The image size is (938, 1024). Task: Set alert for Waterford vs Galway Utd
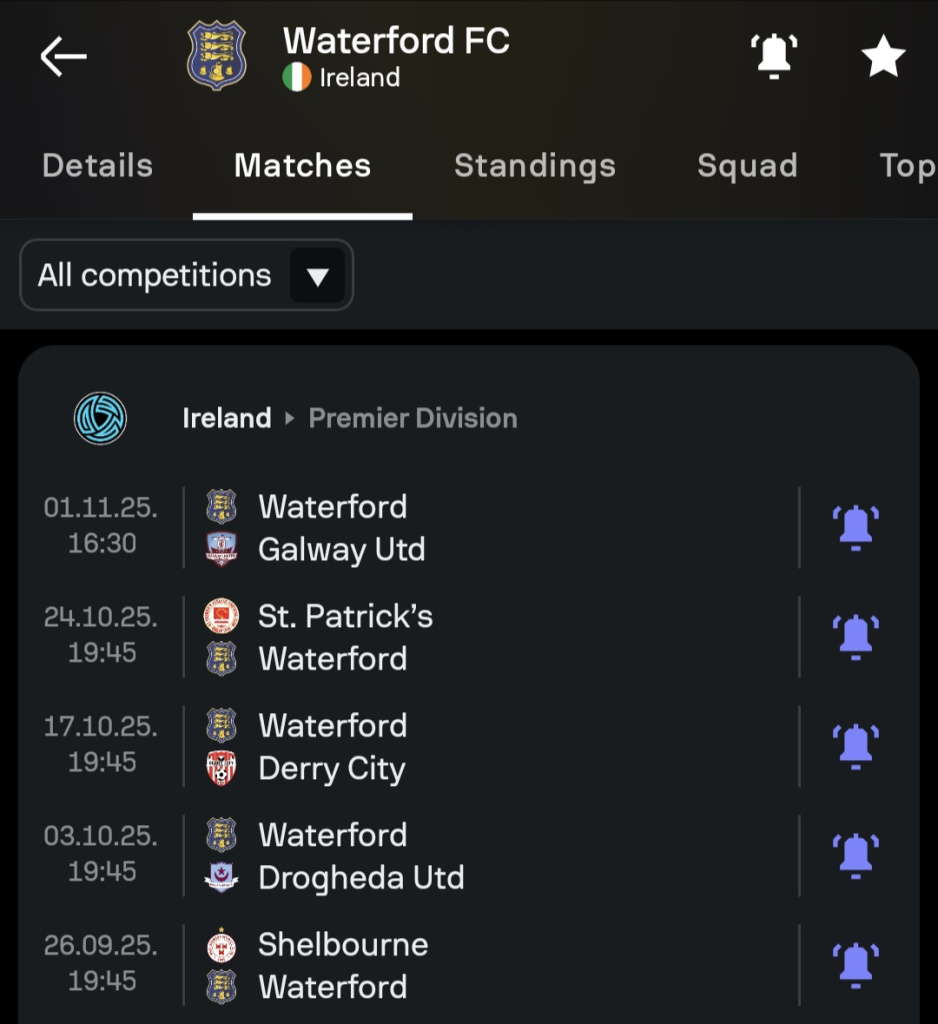pyautogui.click(x=855, y=528)
